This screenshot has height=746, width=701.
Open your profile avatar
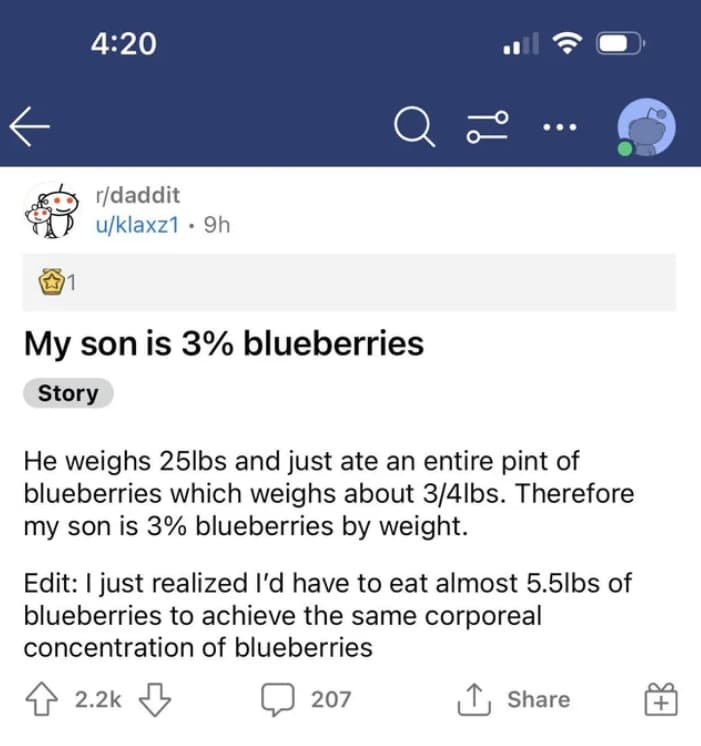[647, 129]
